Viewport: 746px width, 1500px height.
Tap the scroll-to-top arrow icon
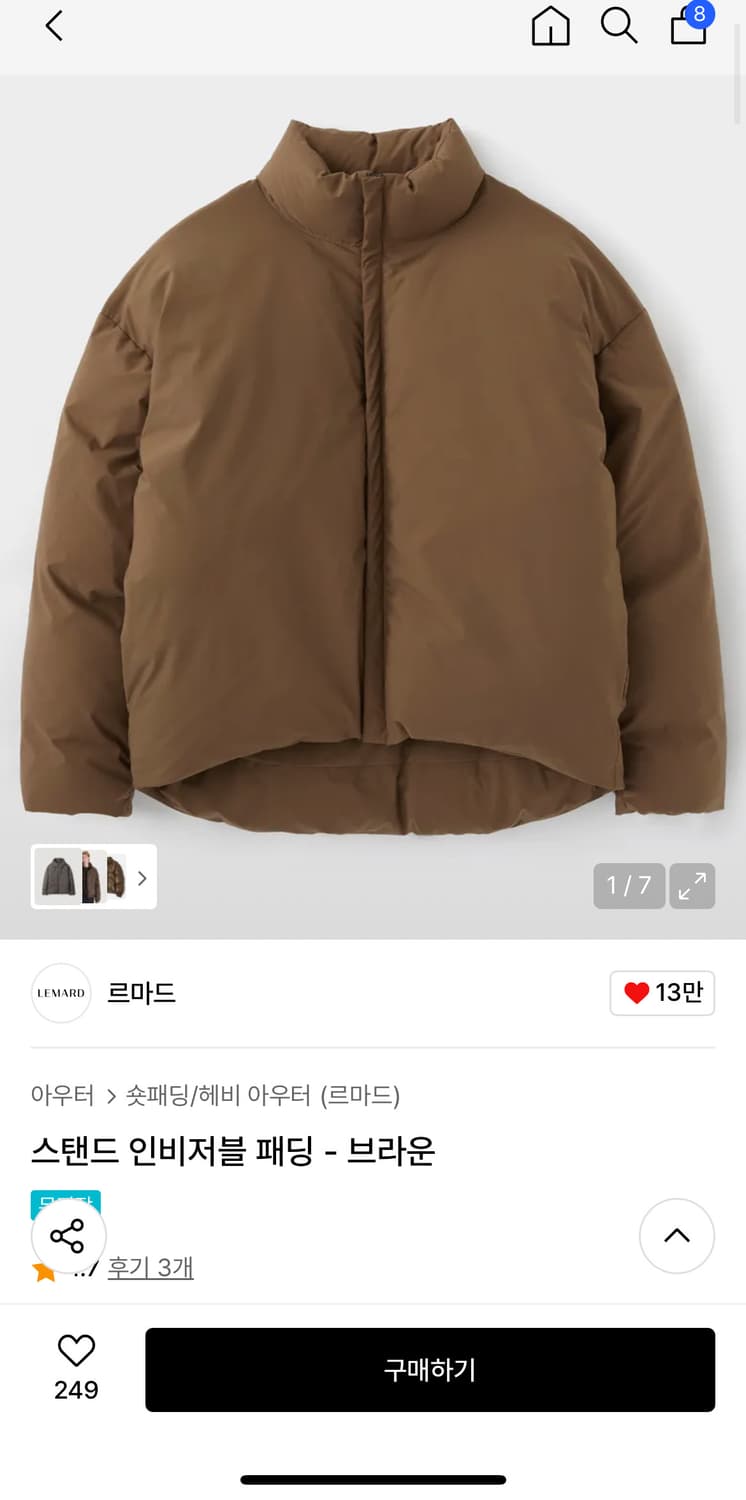coord(677,1236)
